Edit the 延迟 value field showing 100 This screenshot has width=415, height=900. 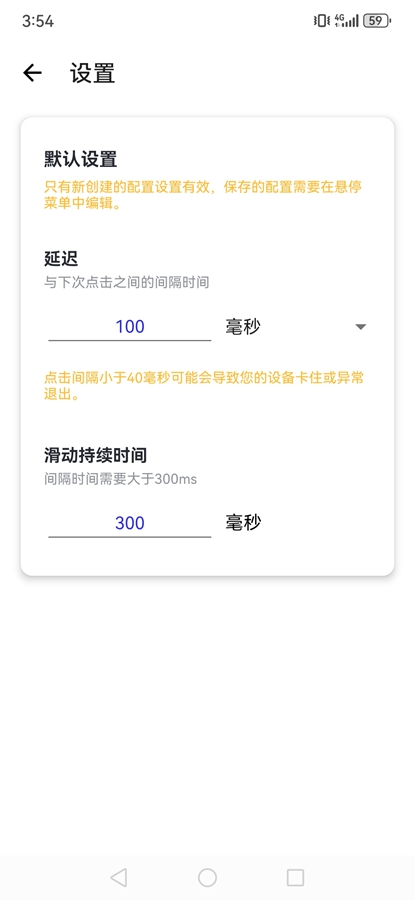coord(130,327)
